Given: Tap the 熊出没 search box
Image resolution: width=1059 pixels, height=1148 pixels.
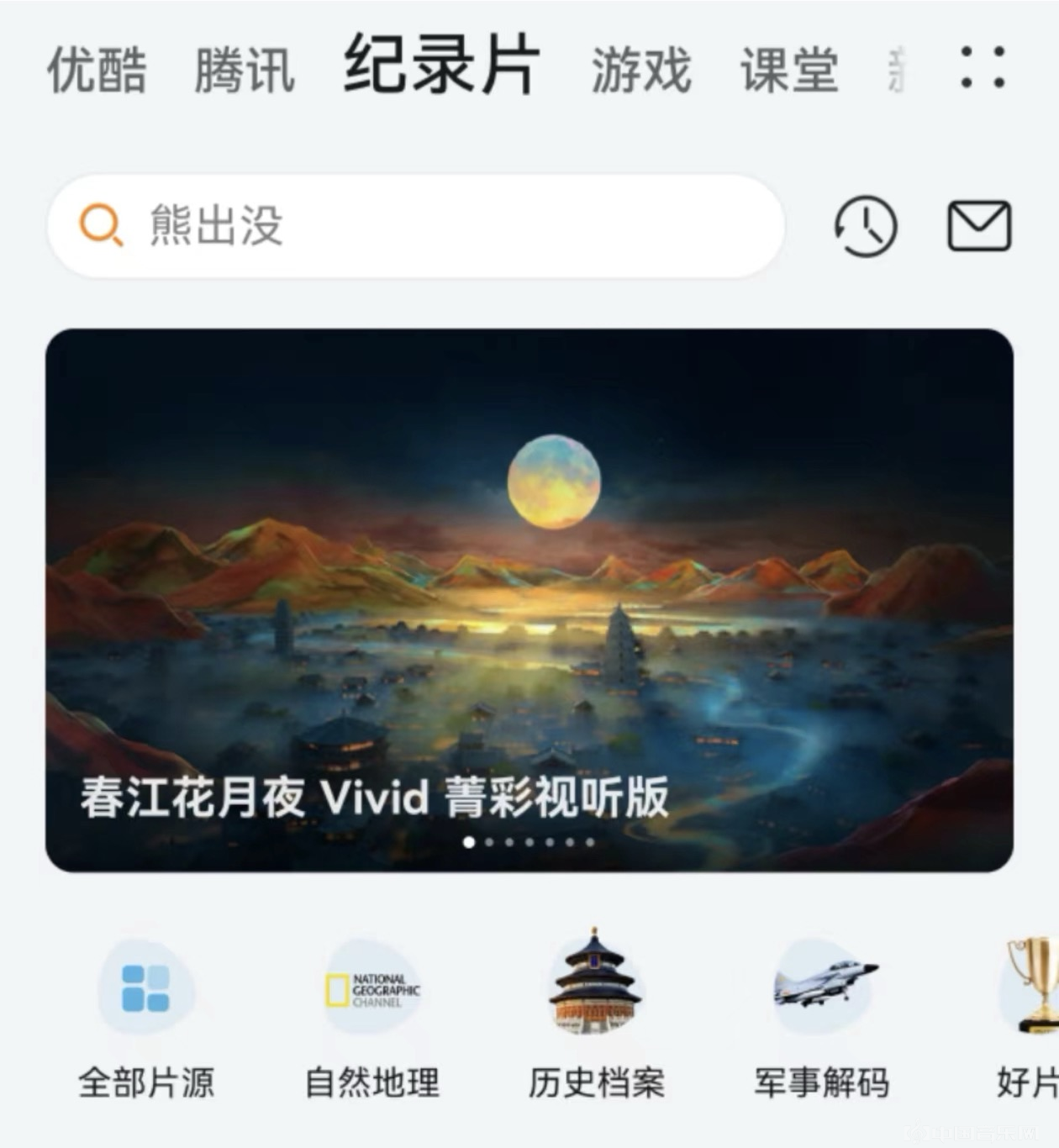Looking at the screenshot, I should [416, 226].
